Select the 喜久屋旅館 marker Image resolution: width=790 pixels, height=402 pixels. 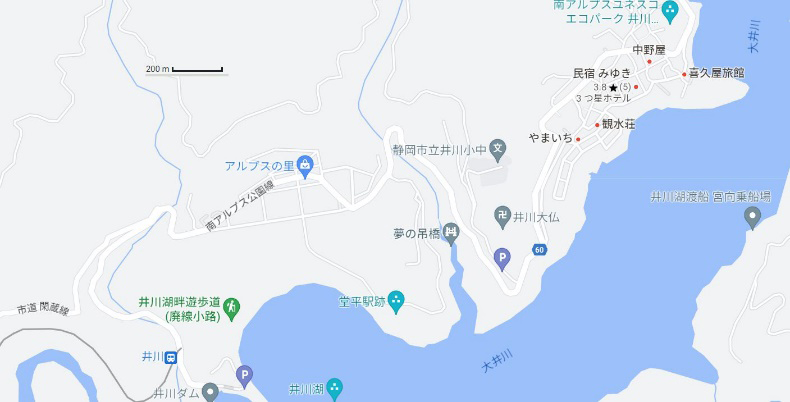[684, 73]
